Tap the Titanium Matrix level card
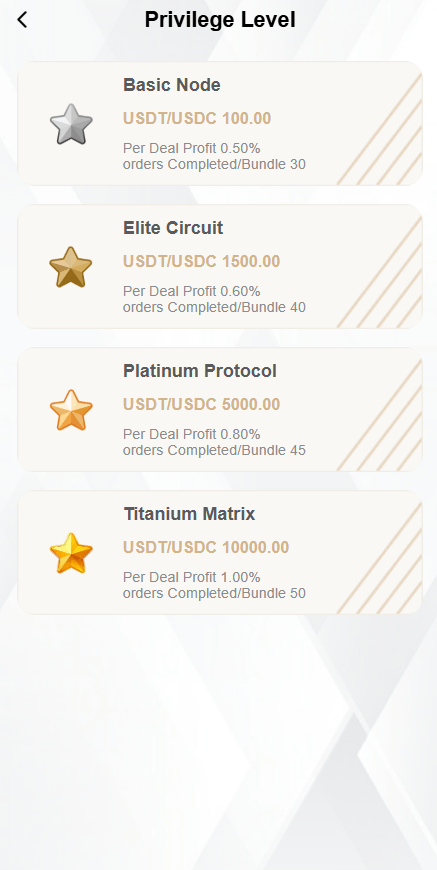 coord(220,553)
